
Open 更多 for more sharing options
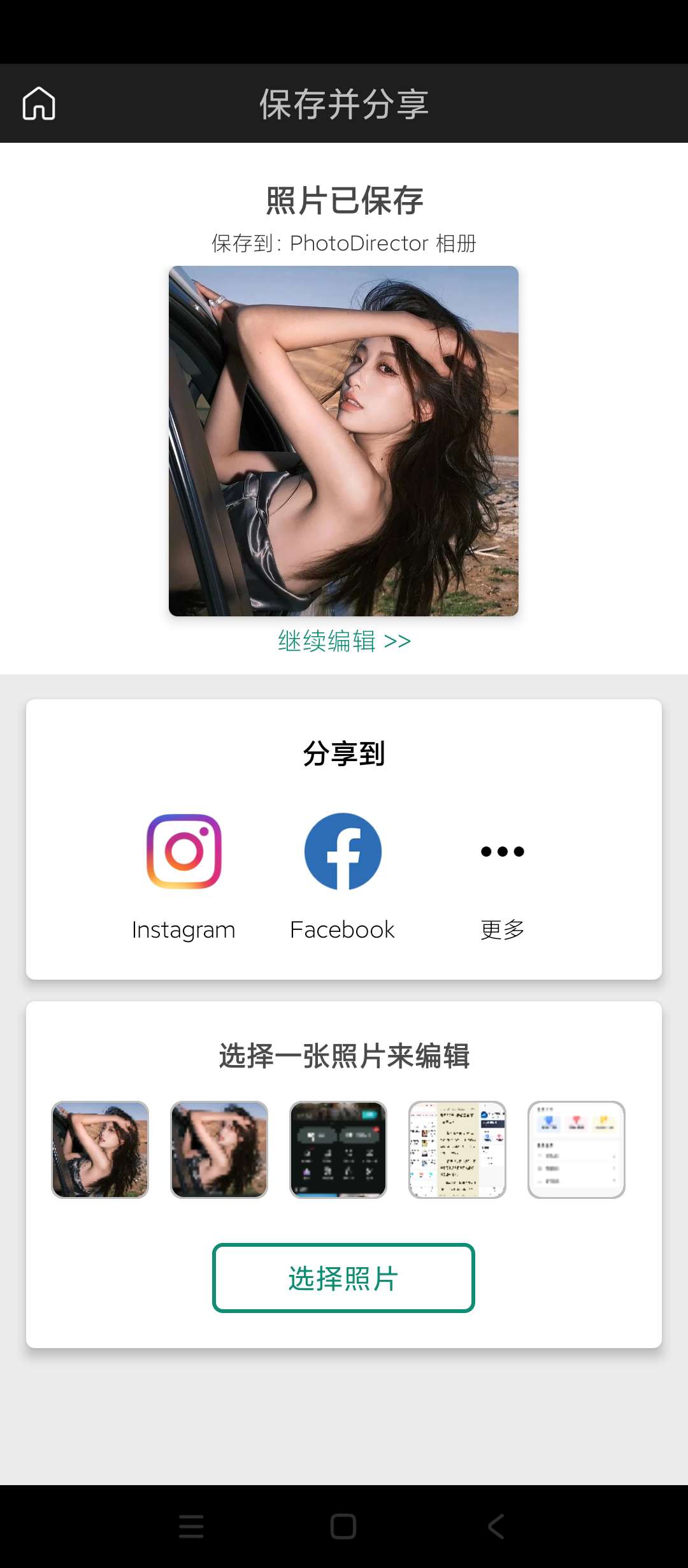click(502, 852)
